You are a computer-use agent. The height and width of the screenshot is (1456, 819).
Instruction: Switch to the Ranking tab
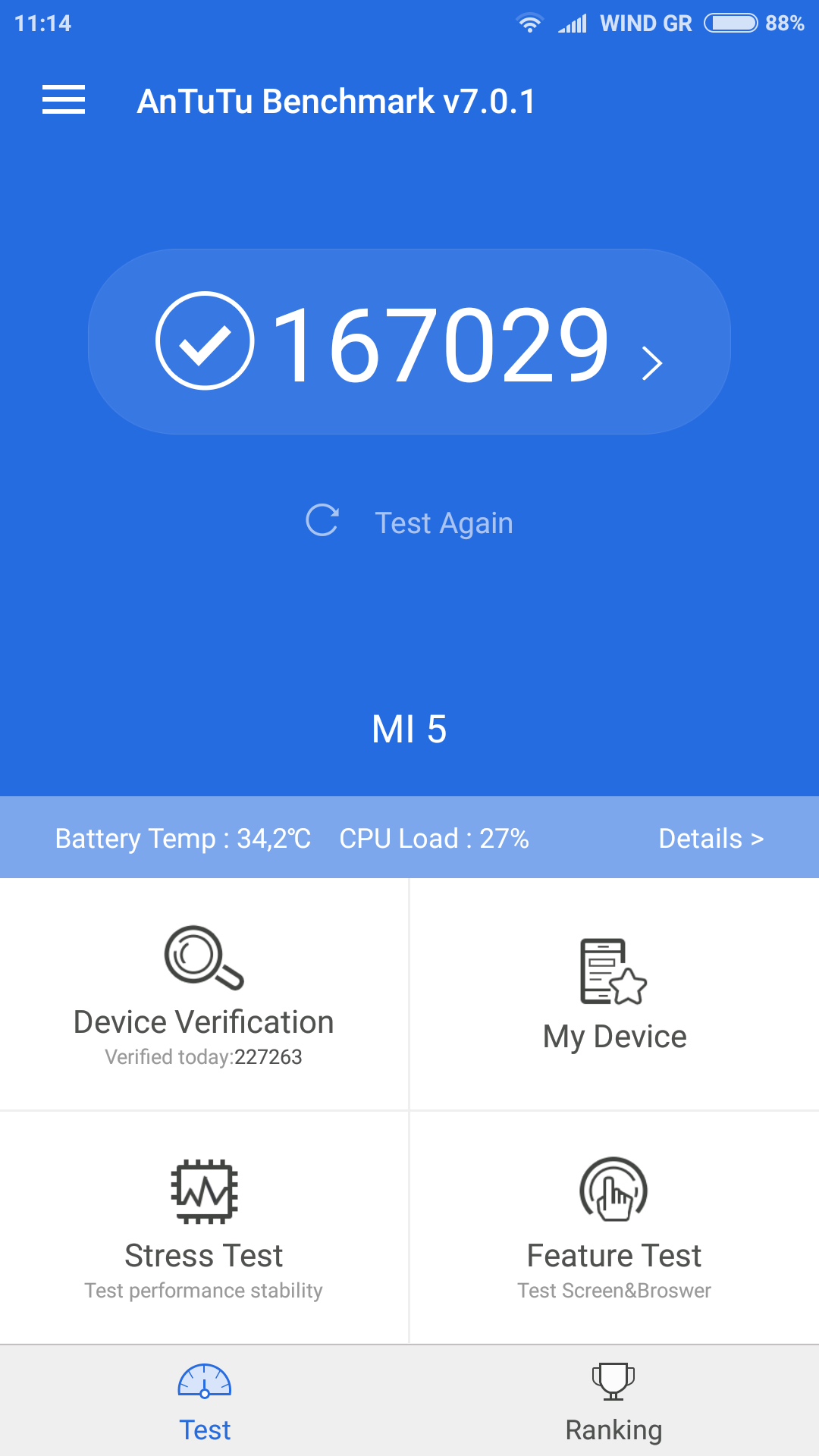(614, 1401)
